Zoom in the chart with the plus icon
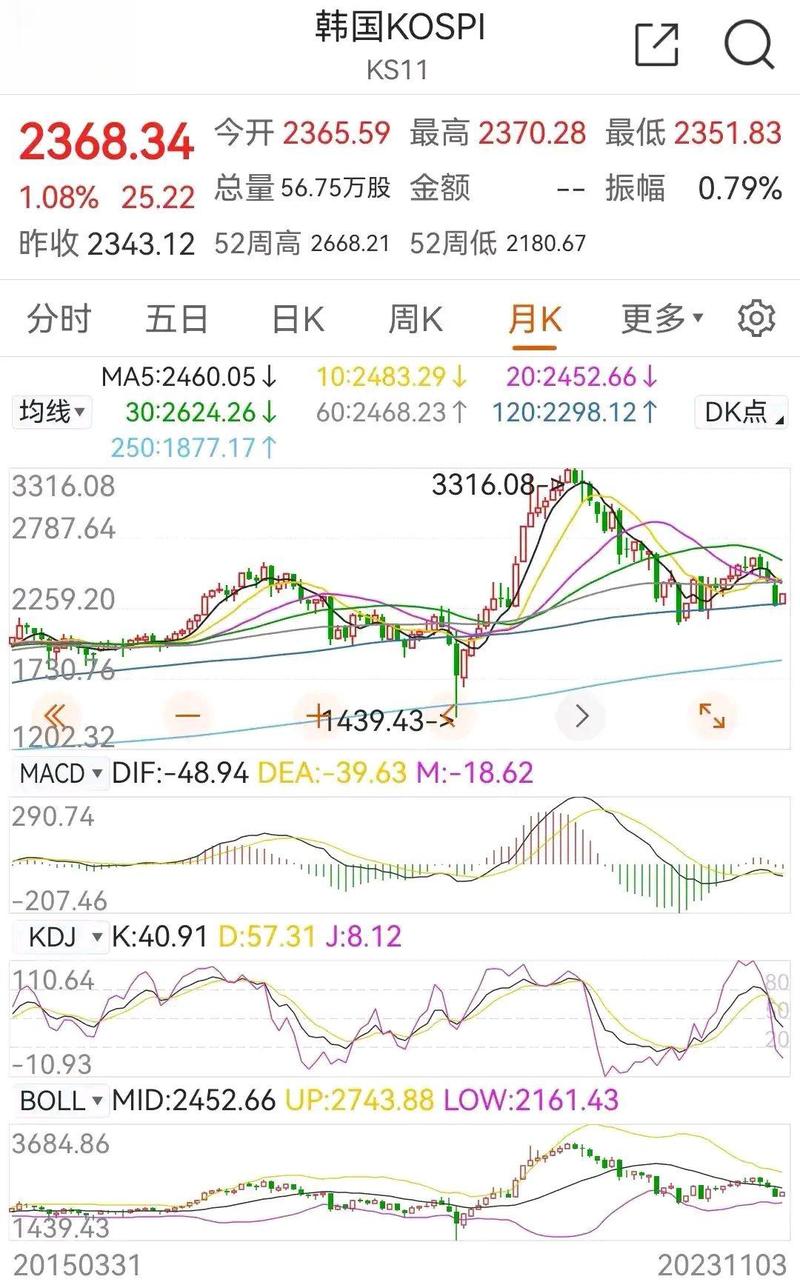800x1282 pixels. [x=316, y=715]
